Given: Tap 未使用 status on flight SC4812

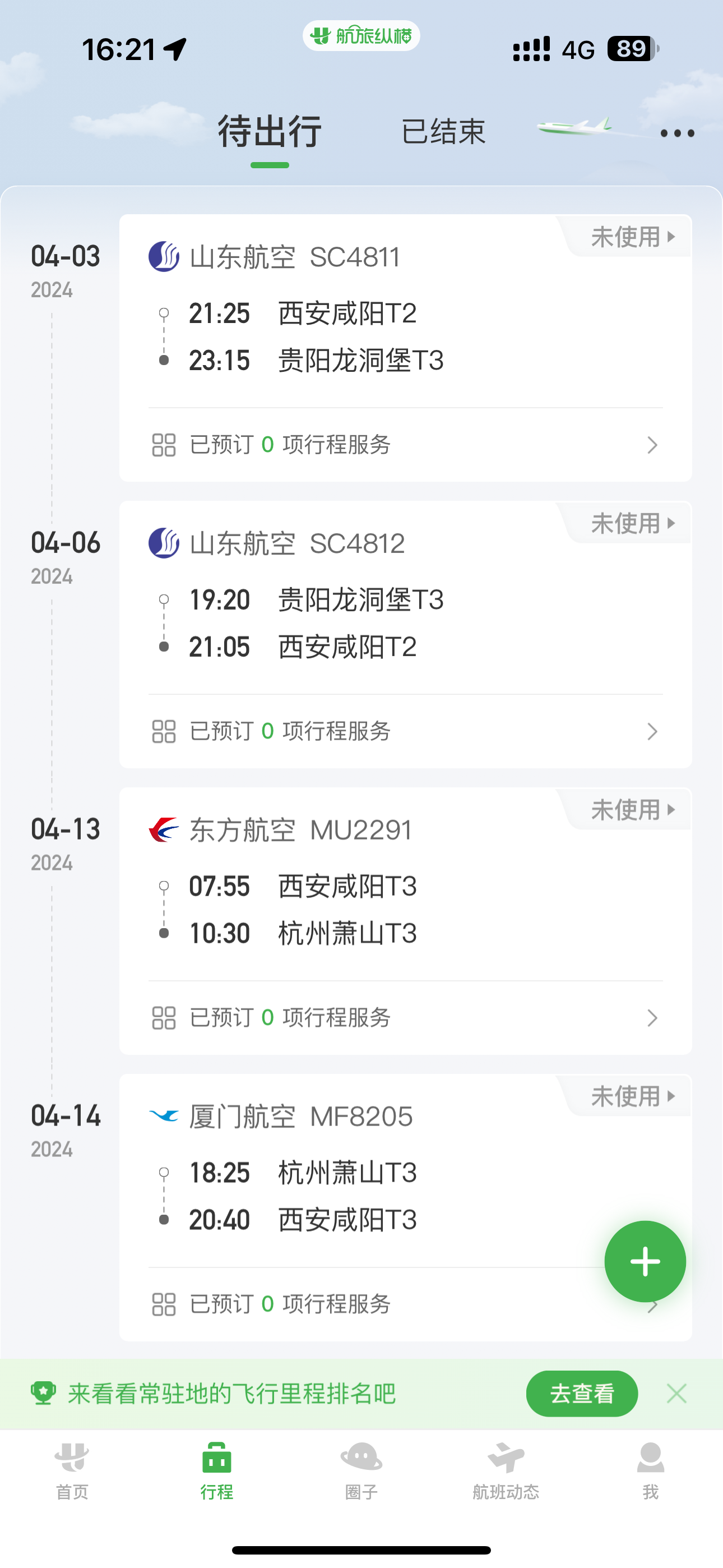Looking at the screenshot, I should (633, 523).
